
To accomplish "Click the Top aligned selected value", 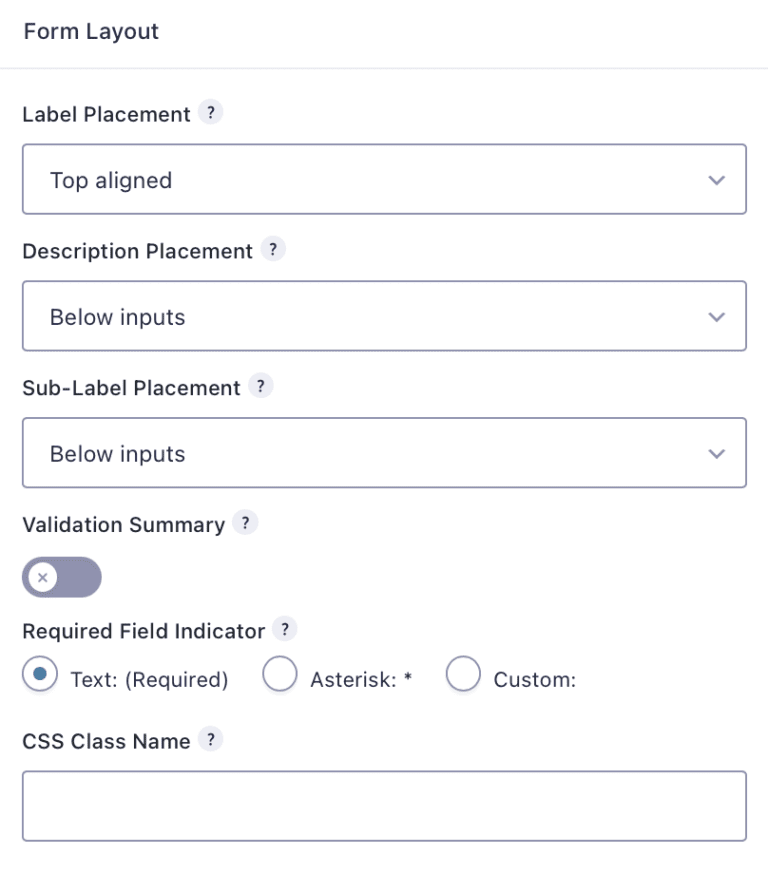I will [x=111, y=180].
